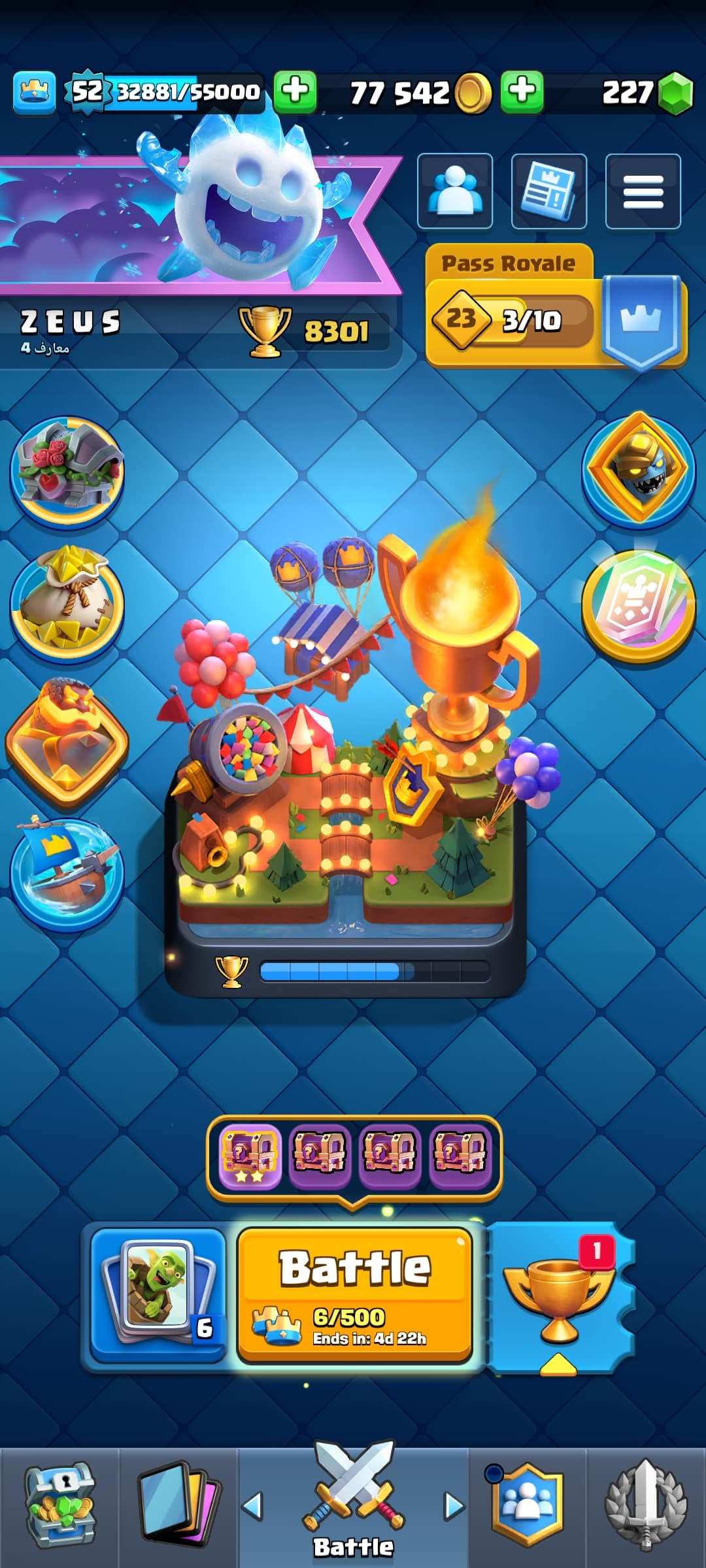Switch to the Cards collection tab
The width and height of the screenshot is (706, 1568).
(178, 1506)
